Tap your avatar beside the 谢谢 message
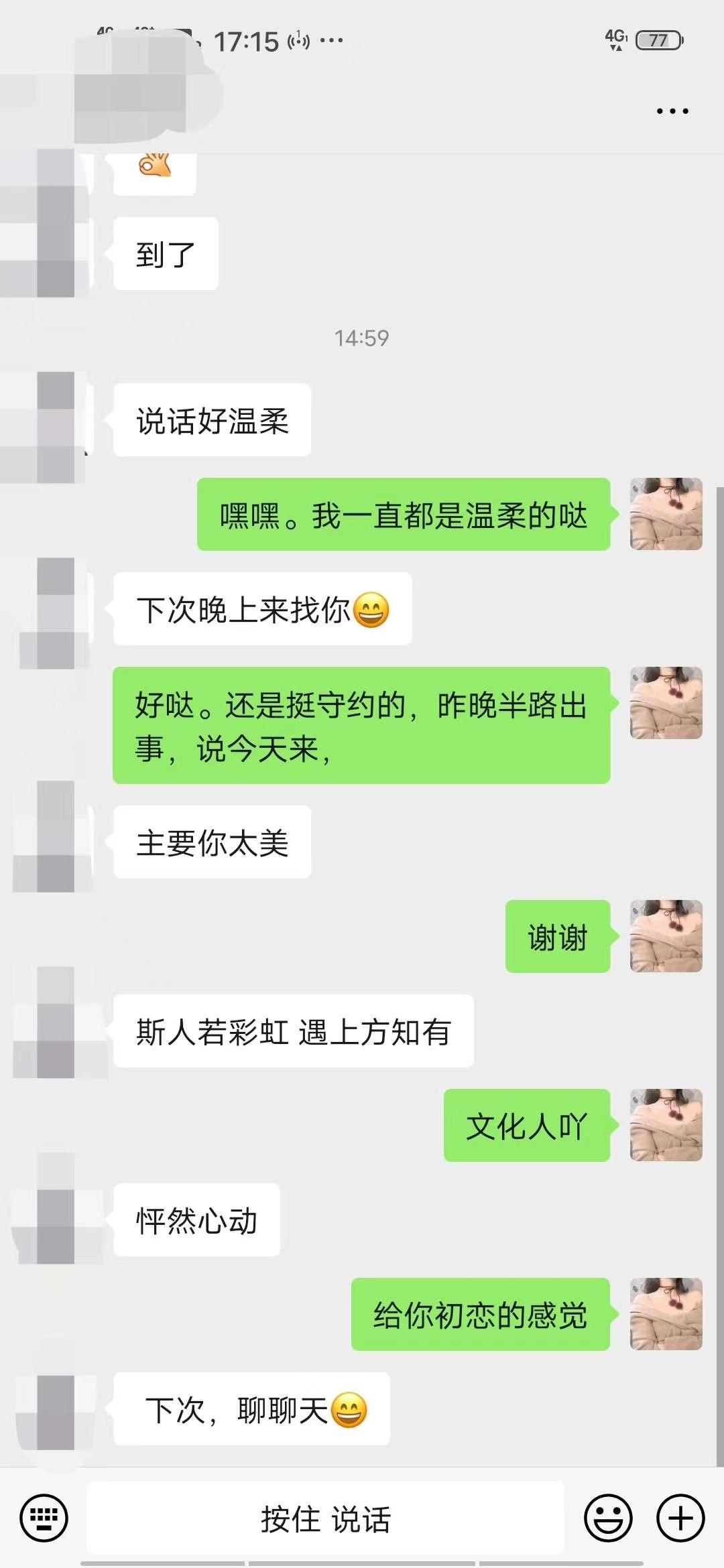 click(x=666, y=936)
